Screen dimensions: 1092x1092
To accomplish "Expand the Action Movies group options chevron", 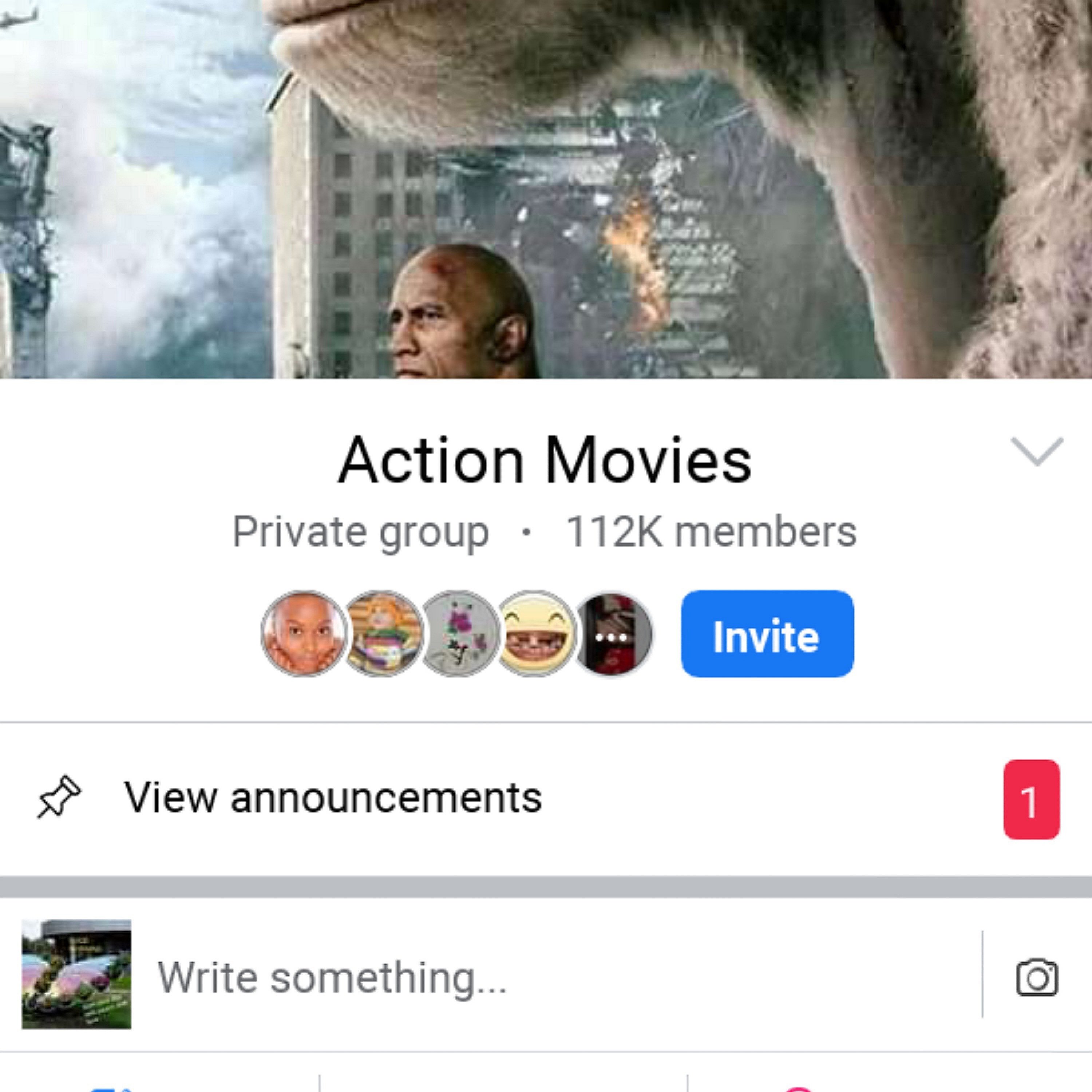I will click(1037, 452).
